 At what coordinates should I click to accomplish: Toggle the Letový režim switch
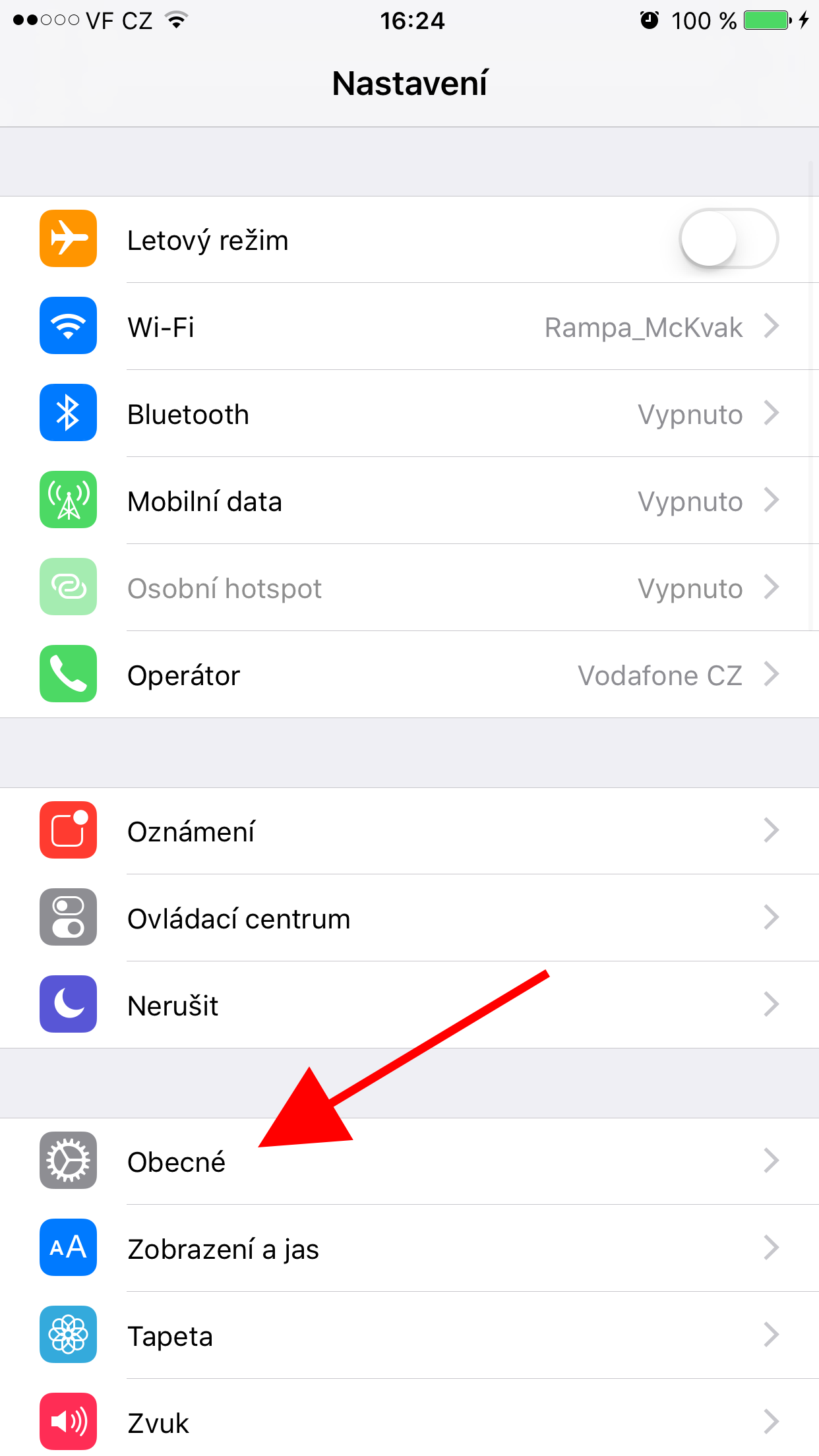(x=728, y=239)
